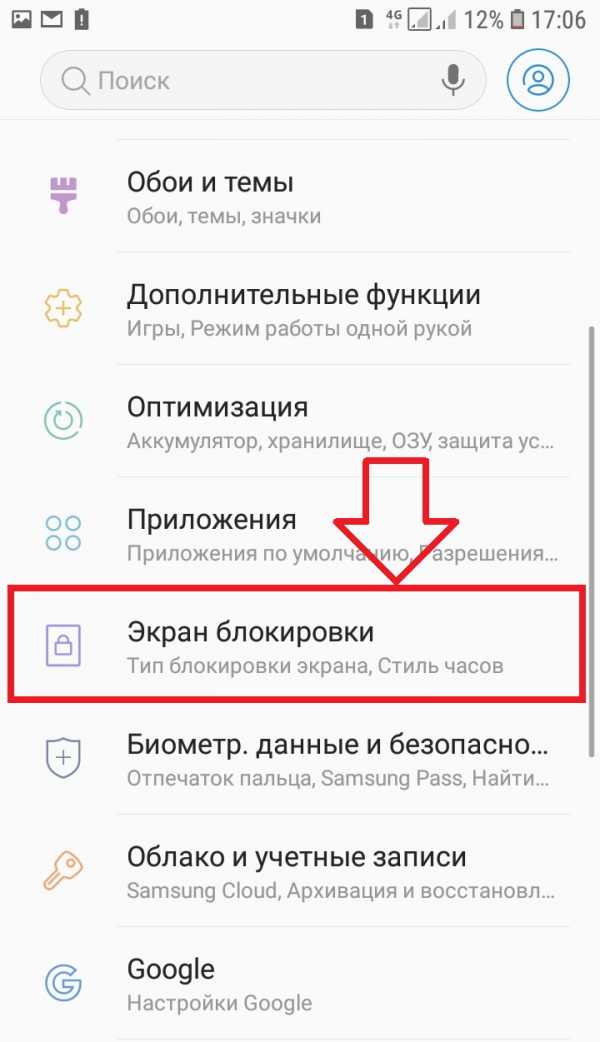Open Биометр. данные и безопасность
The width and height of the screenshot is (600, 1042).
pos(300,759)
